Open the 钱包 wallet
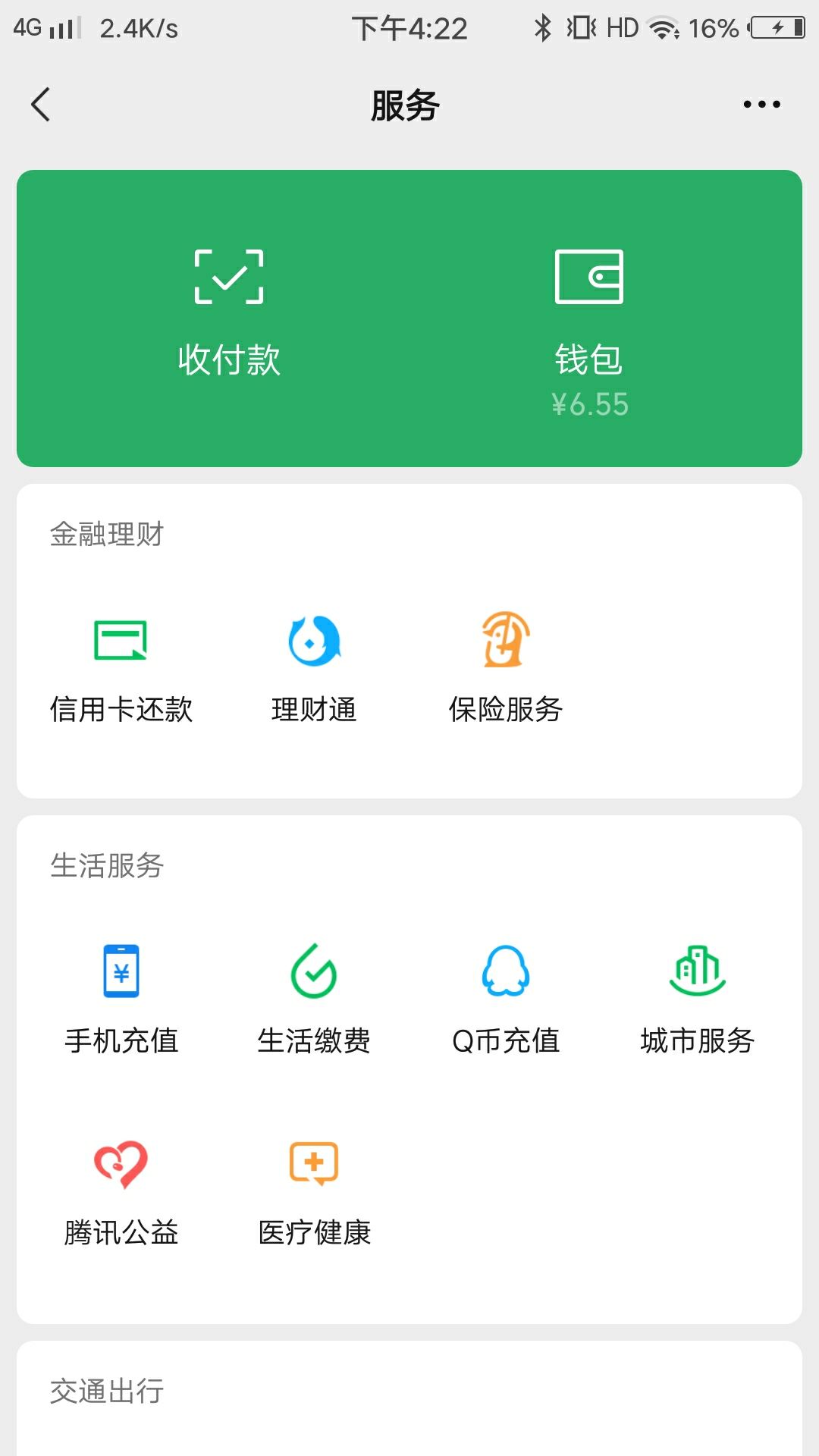The height and width of the screenshot is (1456, 819). pos(589,326)
